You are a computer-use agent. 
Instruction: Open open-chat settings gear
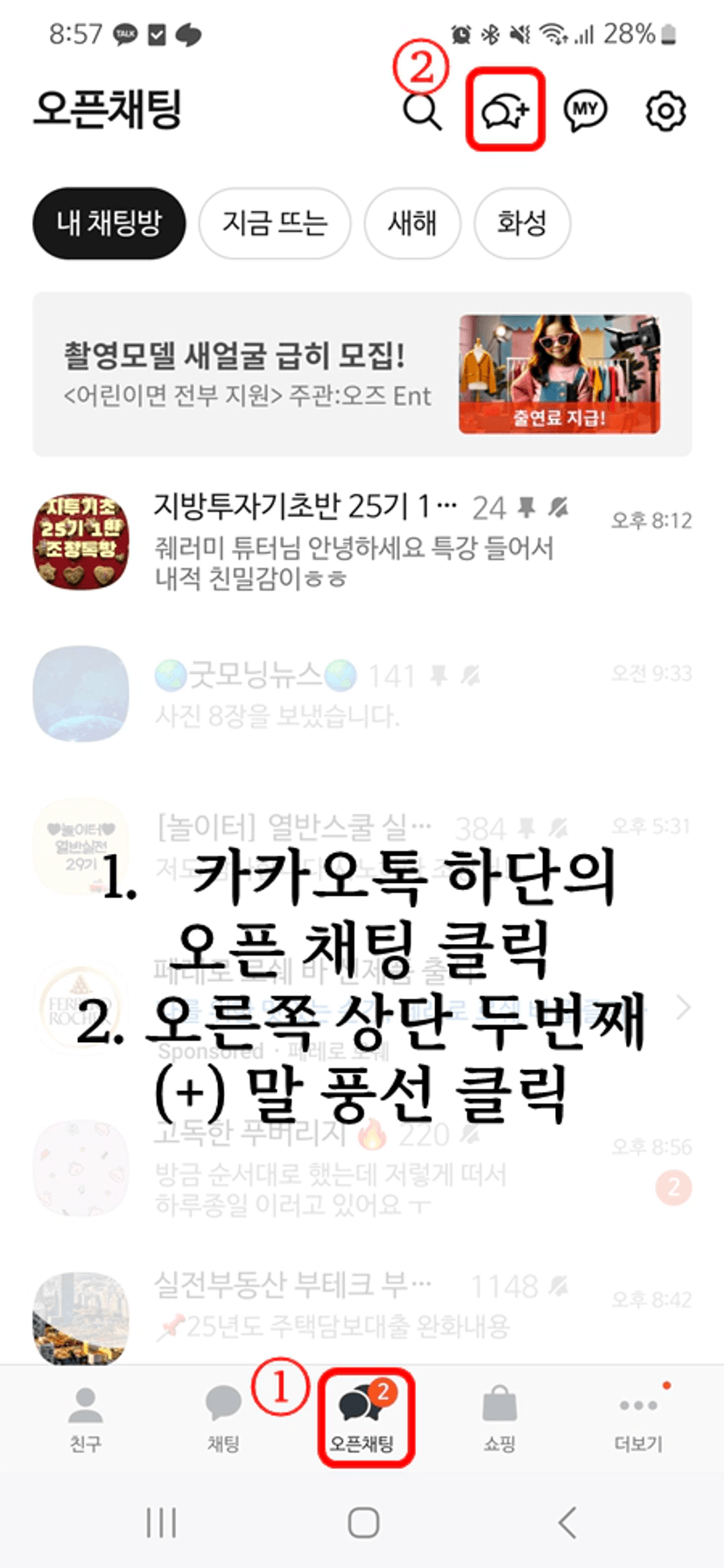(665, 111)
